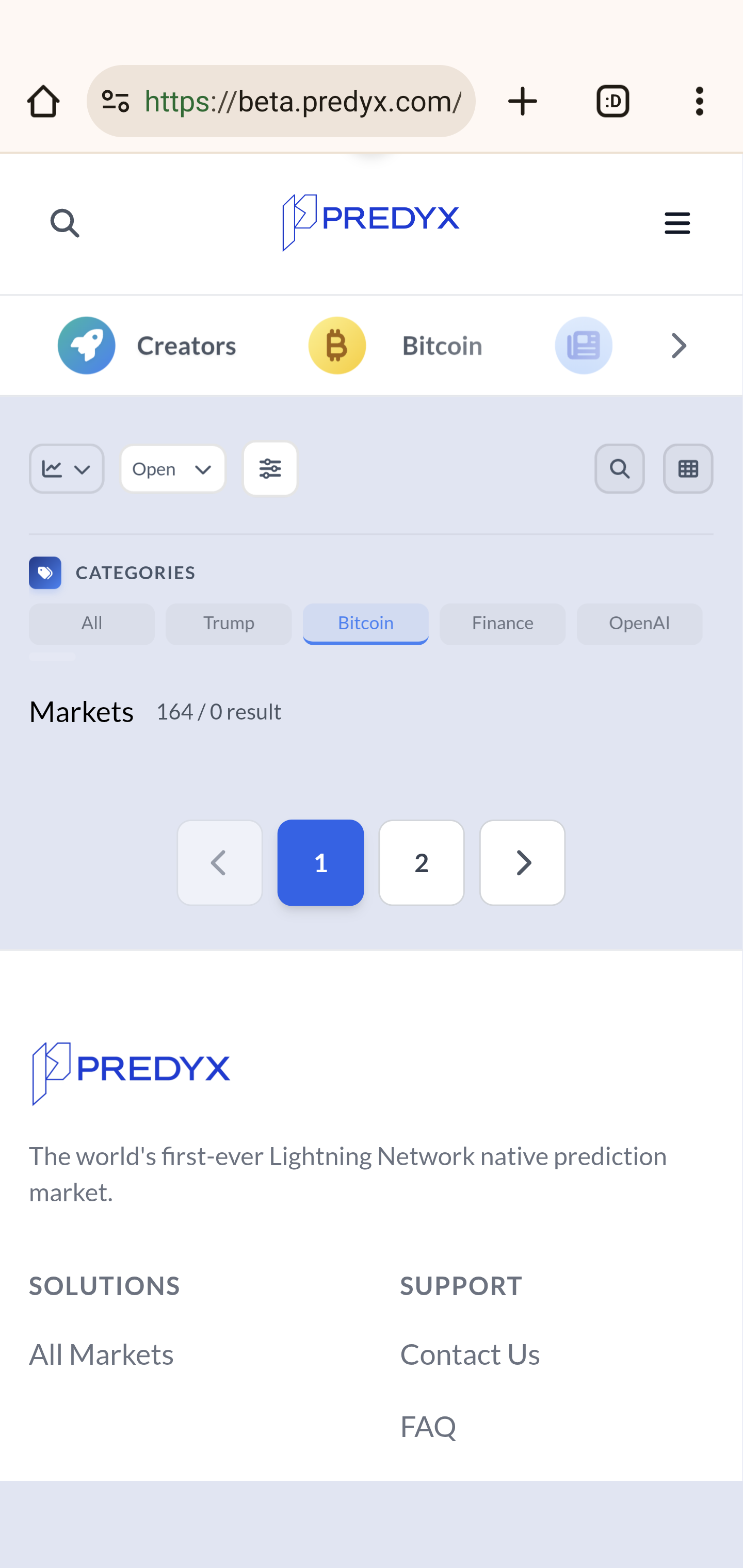The image size is (743, 1568).
Task: Open the tab switcher
Action: (x=612, y=101)
